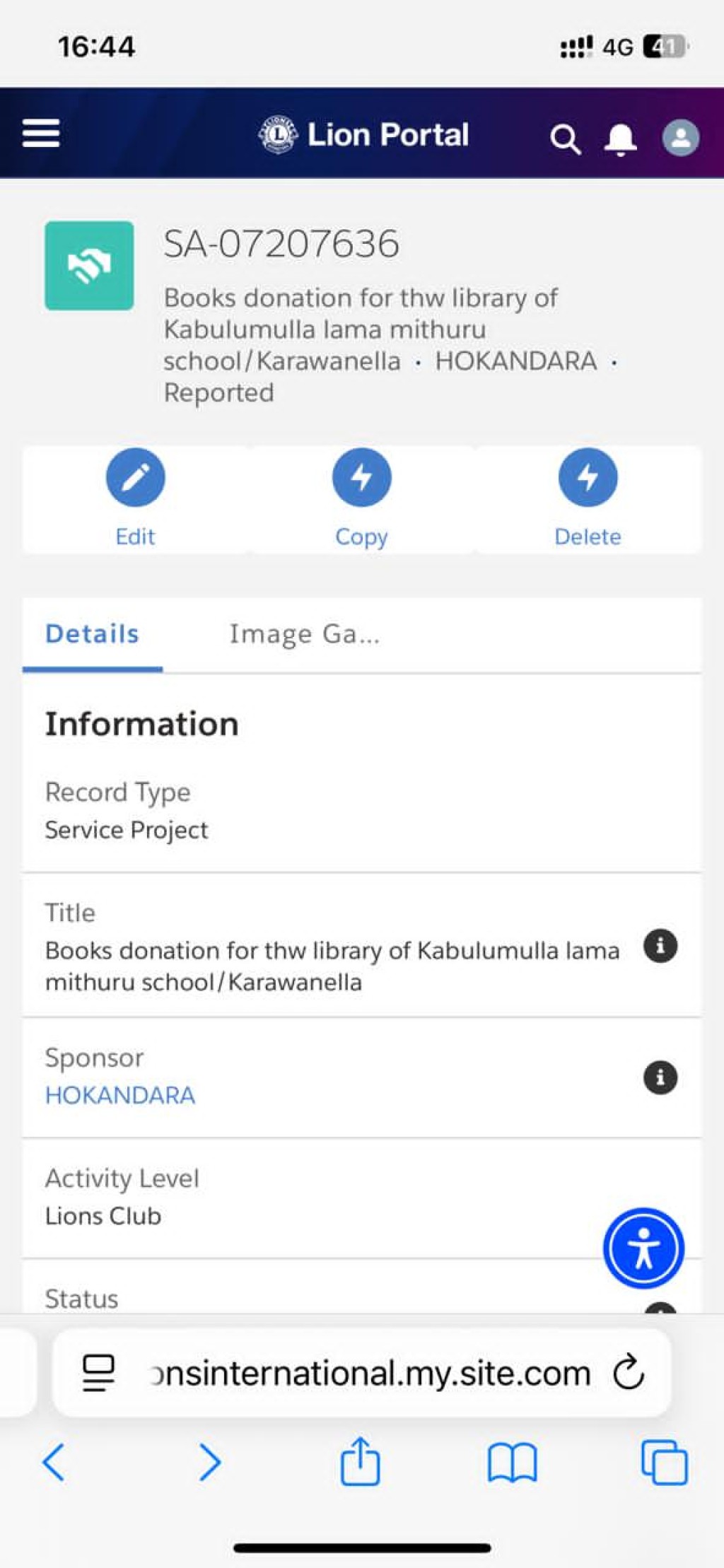This screenshot has width=724, height=1568.
Task: Open the accessibility options button
Action: coord(643,1248)
